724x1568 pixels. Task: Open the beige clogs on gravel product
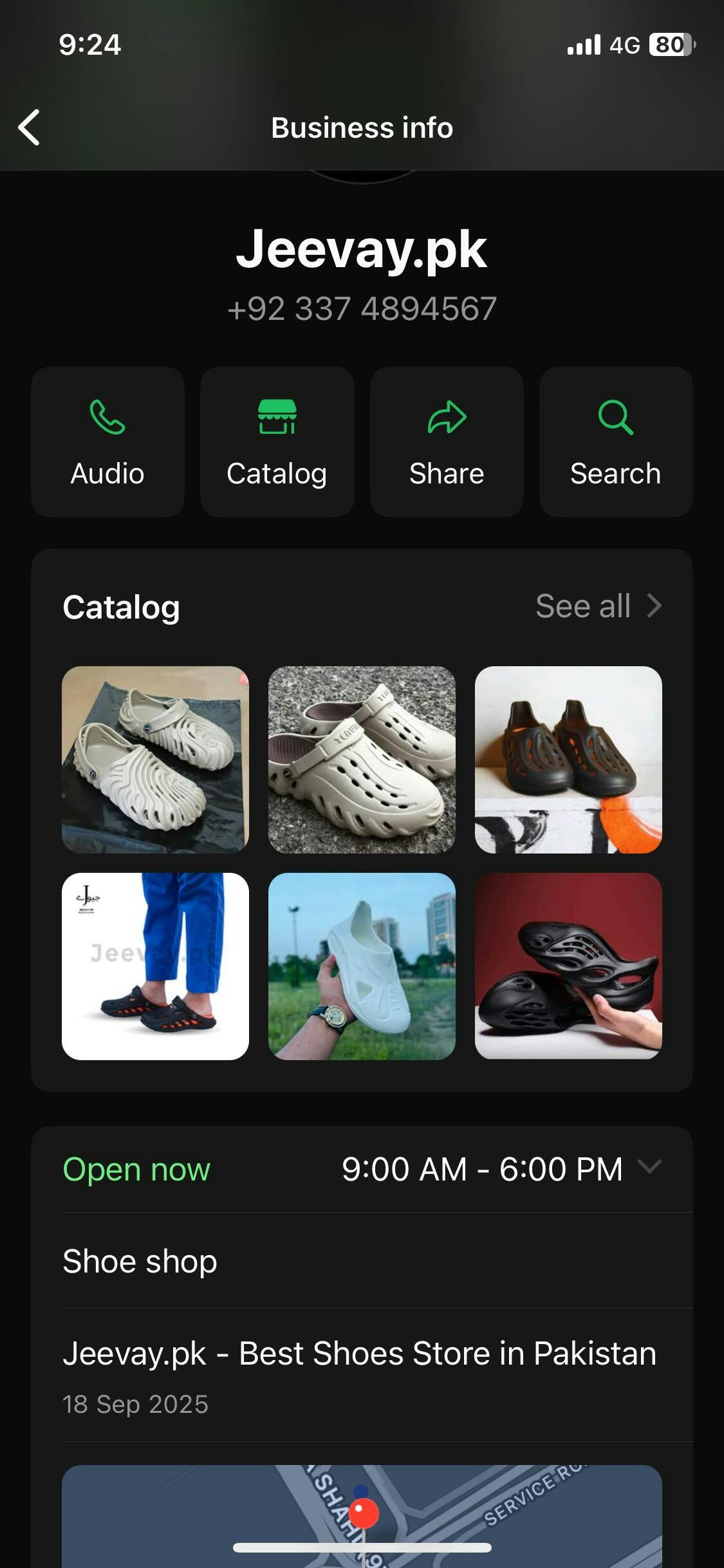click(x=362, y=760)
